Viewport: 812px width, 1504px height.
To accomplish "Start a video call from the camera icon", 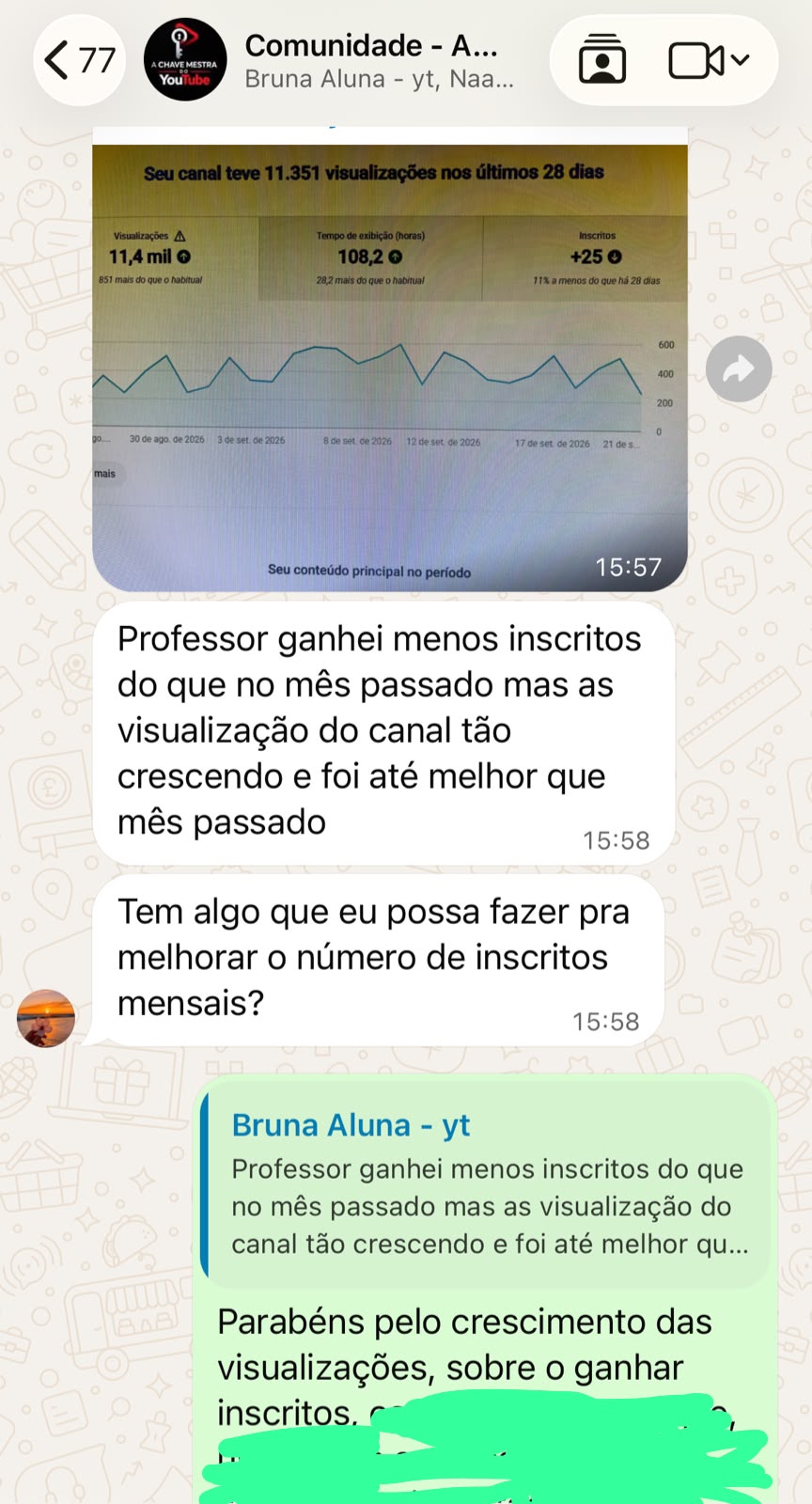I will [x=709, y=61].
